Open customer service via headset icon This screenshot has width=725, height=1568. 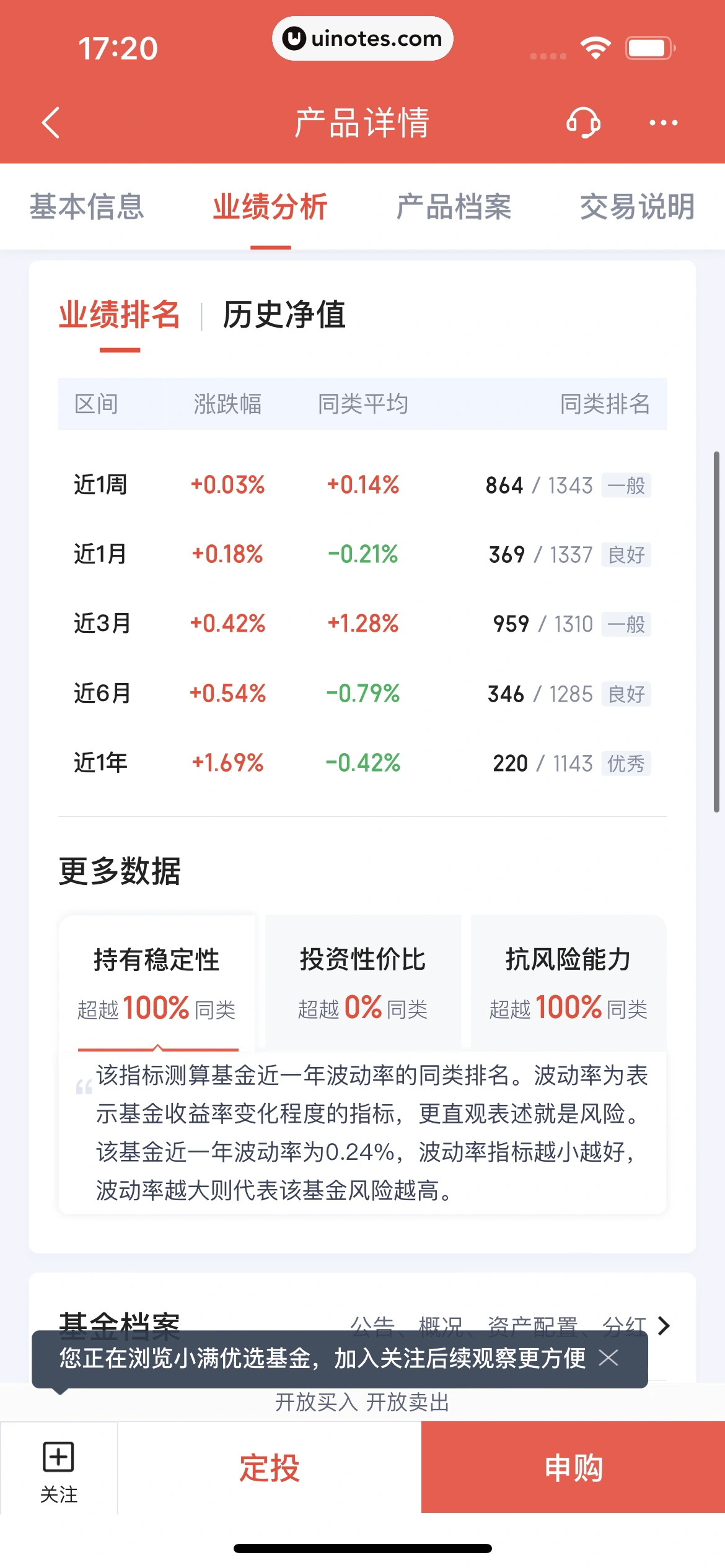(x=583, y=122)
